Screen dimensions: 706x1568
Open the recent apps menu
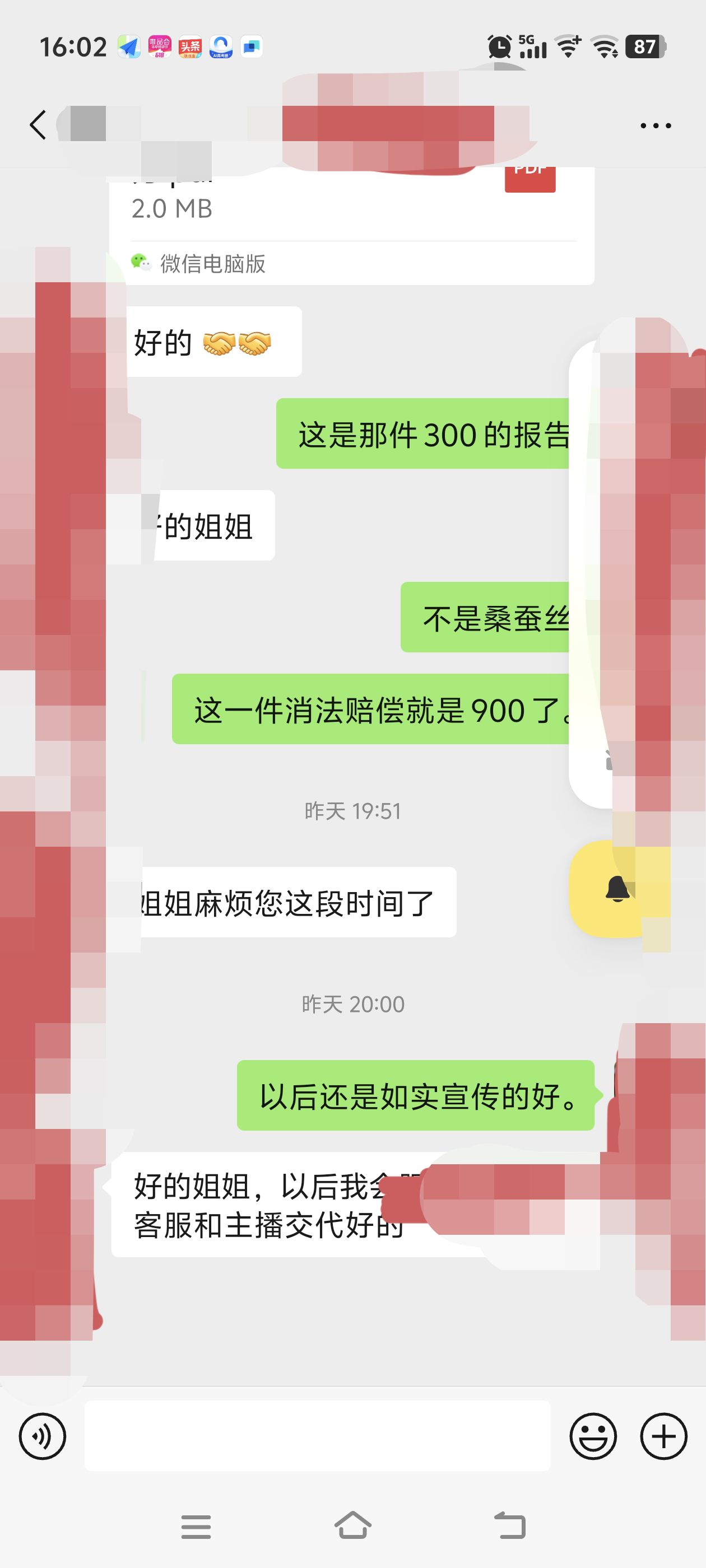196,1527
